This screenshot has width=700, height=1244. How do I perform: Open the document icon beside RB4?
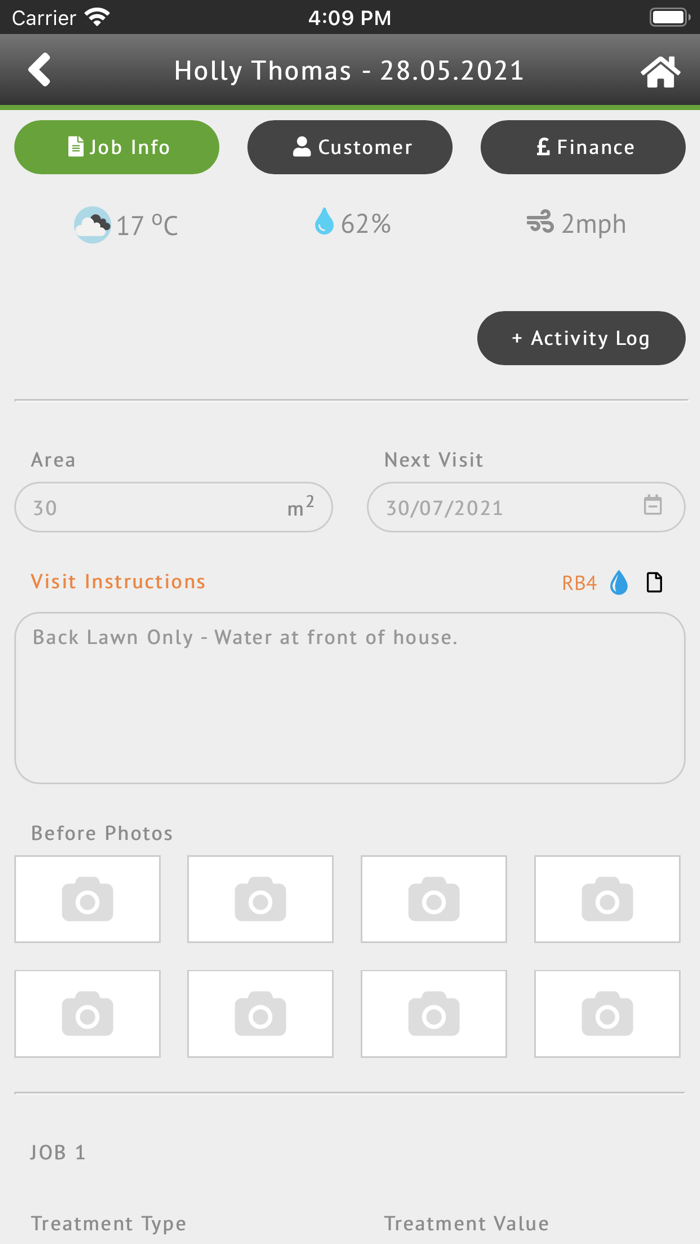pyautogui.click(x=654, y=582)
